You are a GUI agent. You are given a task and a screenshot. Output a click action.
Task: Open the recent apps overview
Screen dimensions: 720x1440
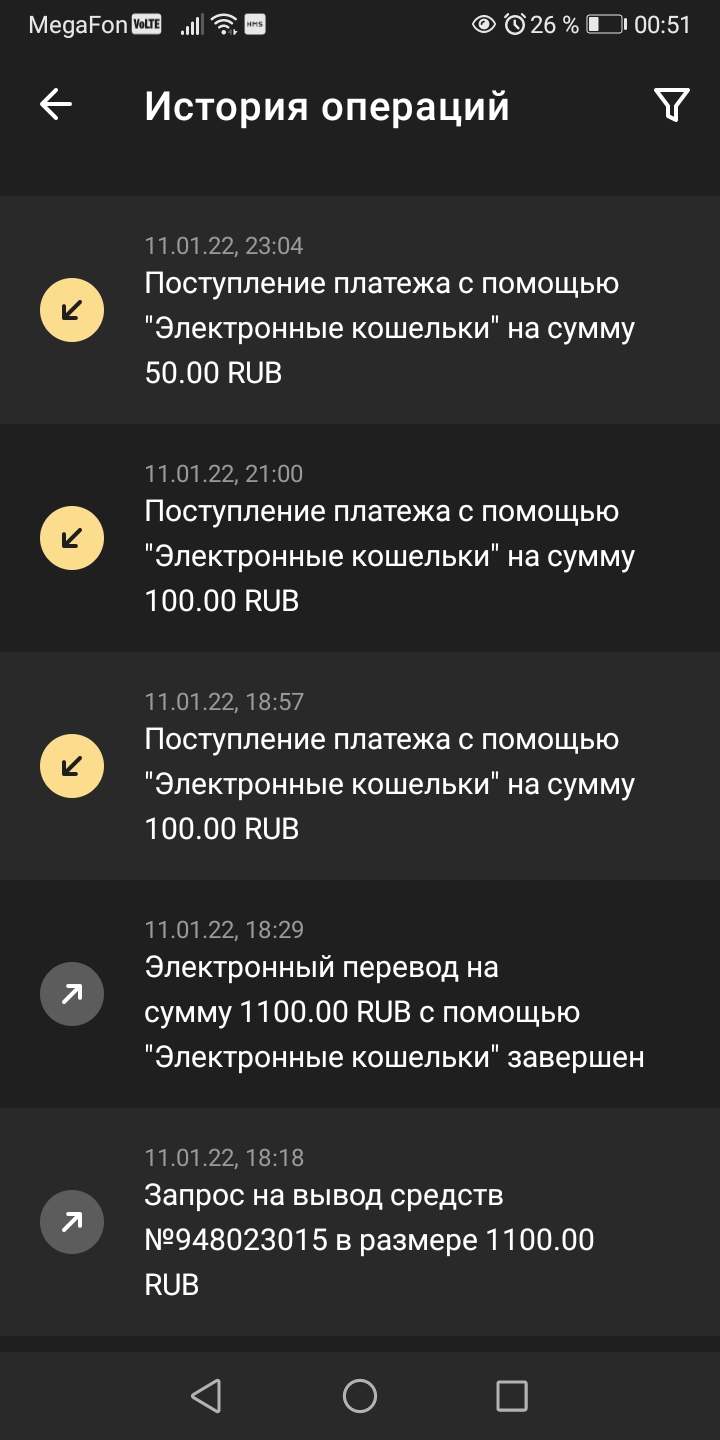[x=512, y=1395]
